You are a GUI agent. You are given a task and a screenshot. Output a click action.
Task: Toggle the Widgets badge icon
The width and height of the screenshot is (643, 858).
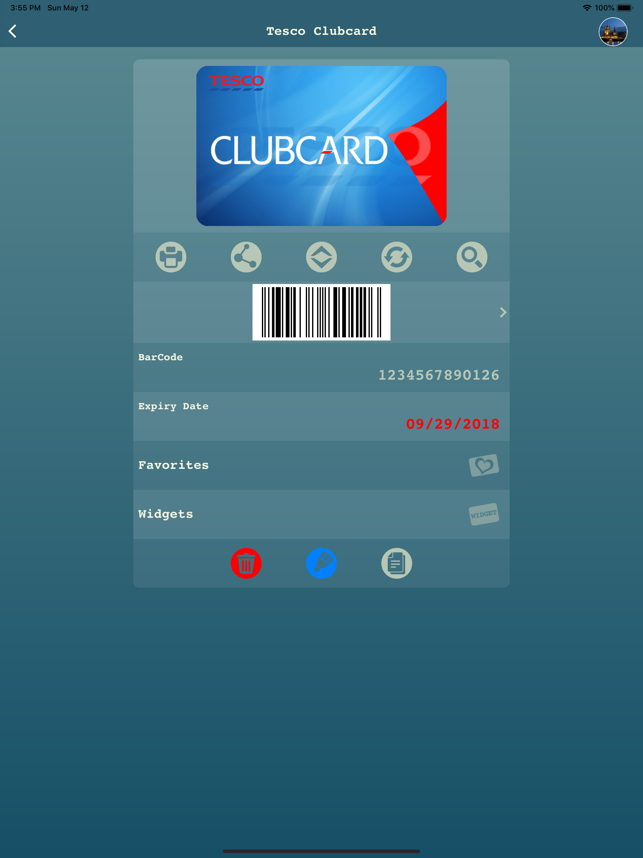click(484, 514)
